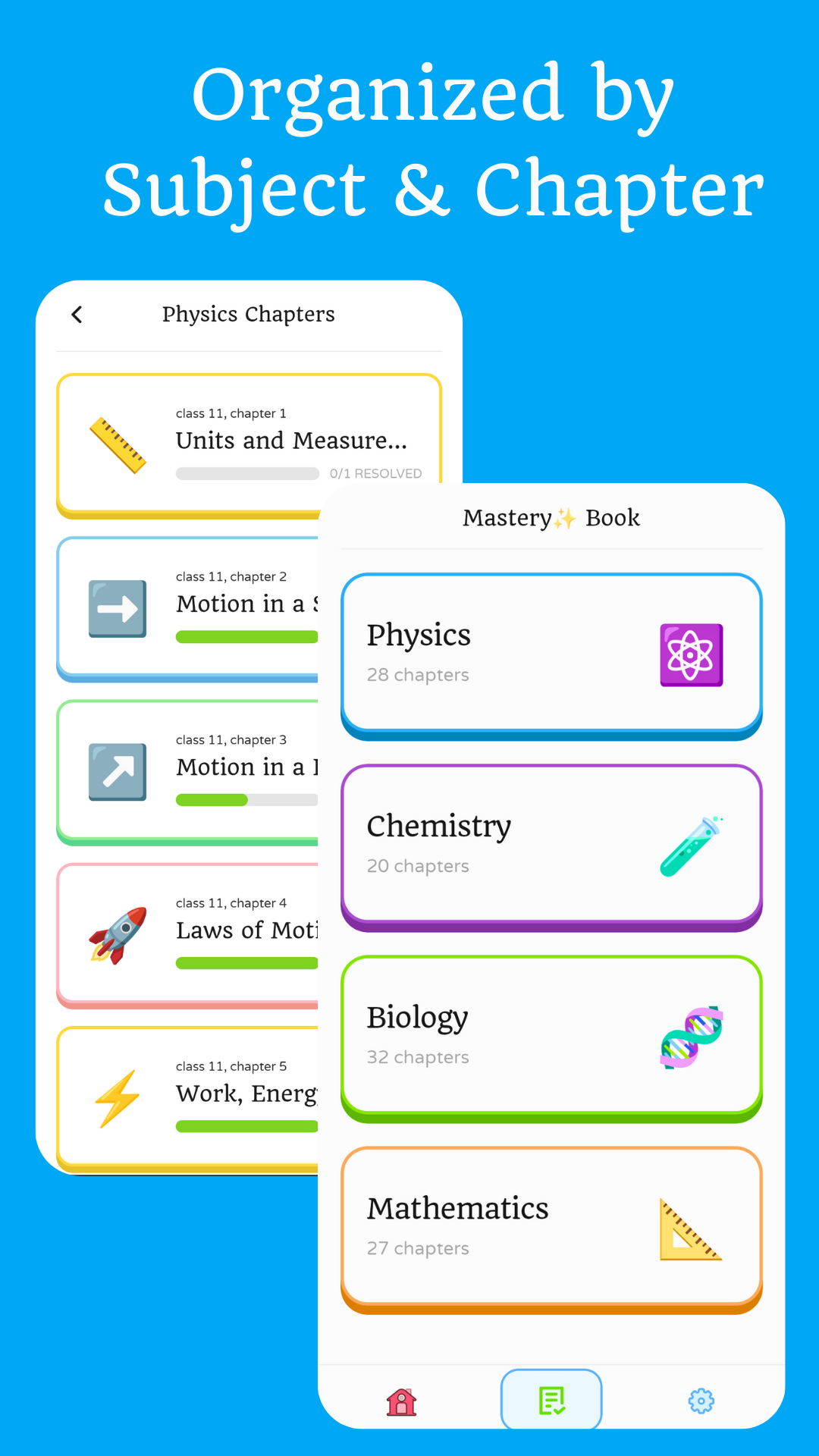
Task: Tap the Home icon in bottom navigation
Action: 400,1401
